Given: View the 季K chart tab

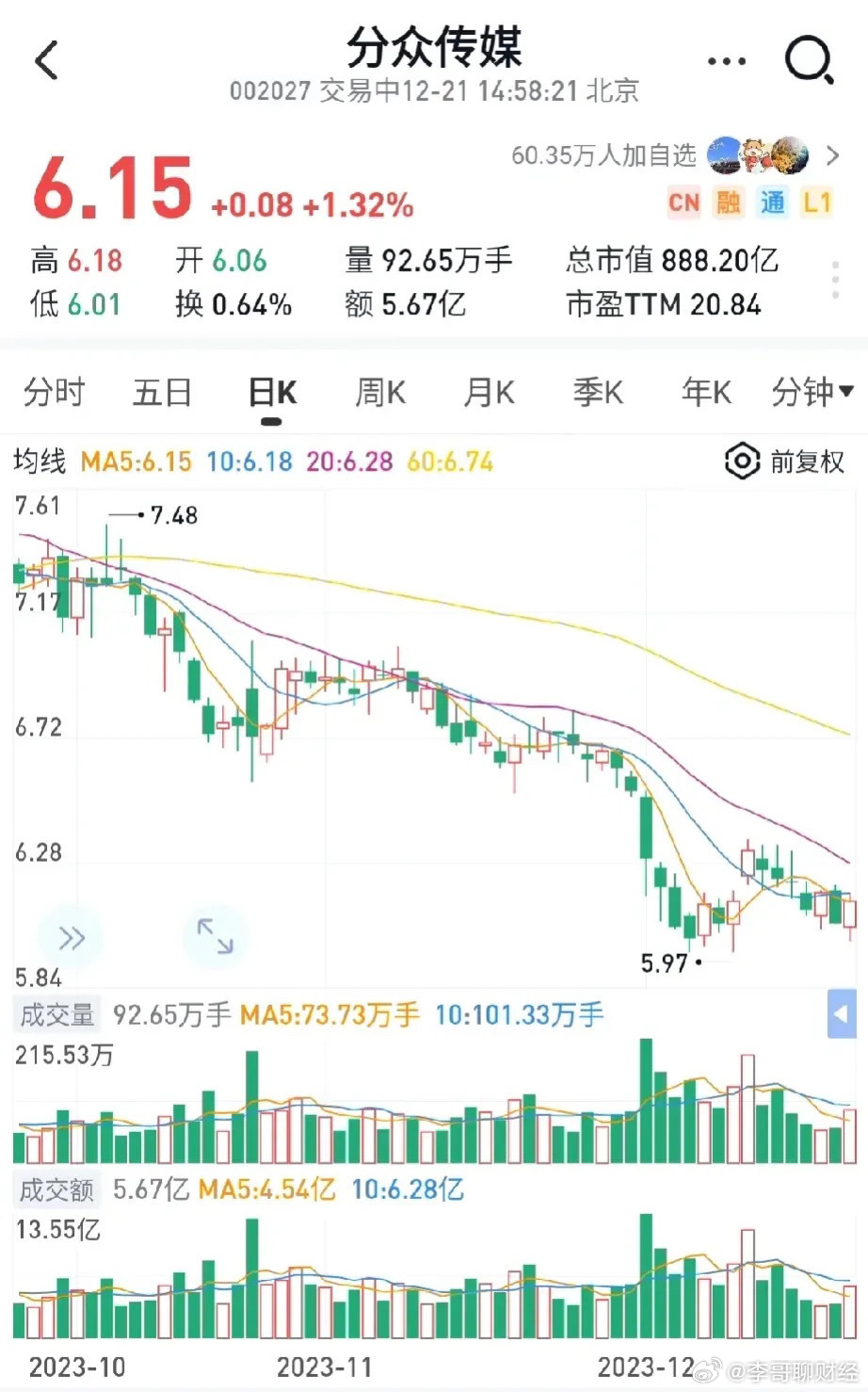Looking at the screenshot, I should point(598,392).
